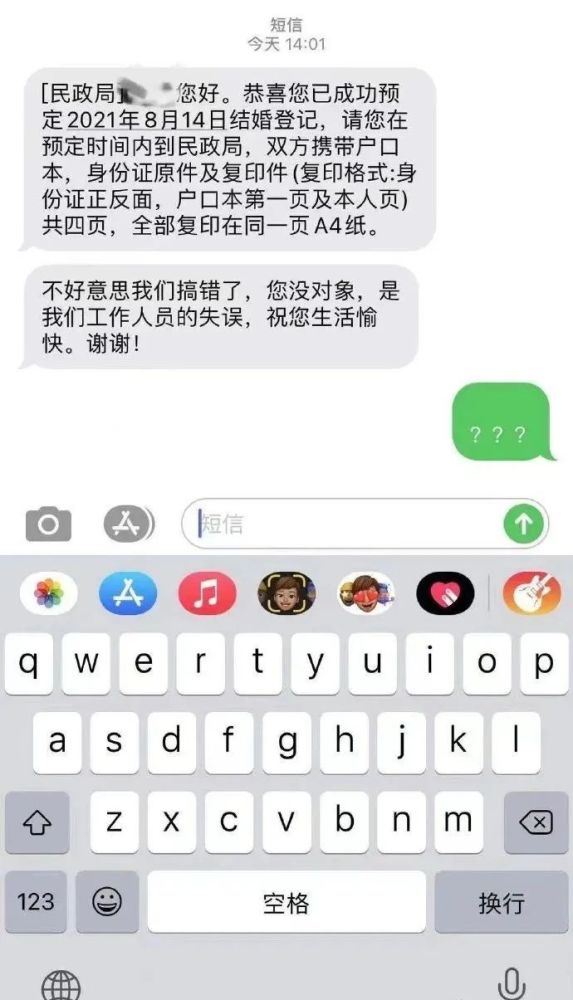
Task: Open the Photos app in the app strip
Action: coord(49,593)
